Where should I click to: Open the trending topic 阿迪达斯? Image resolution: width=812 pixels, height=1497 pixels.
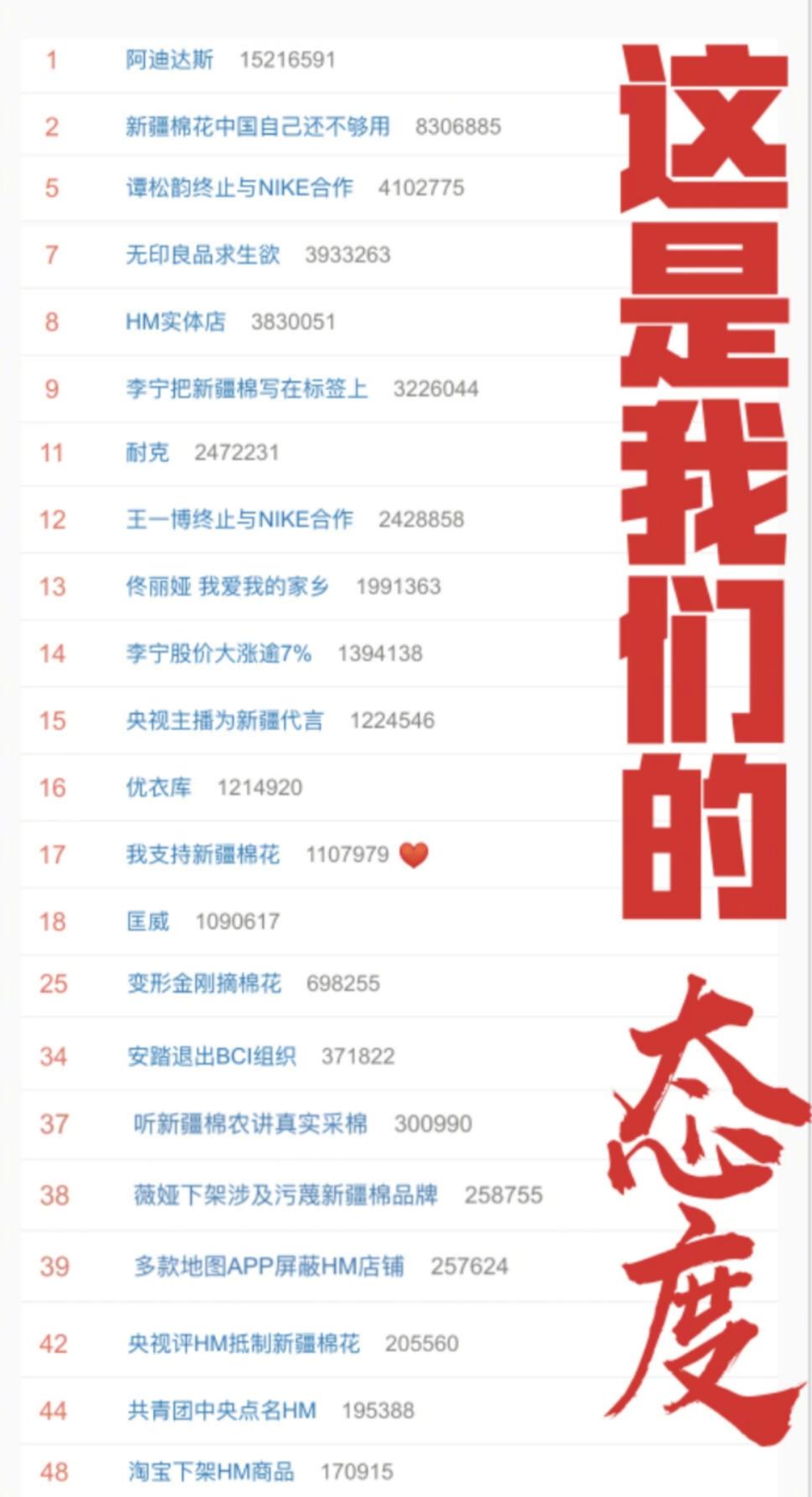(x=170, y=59)
